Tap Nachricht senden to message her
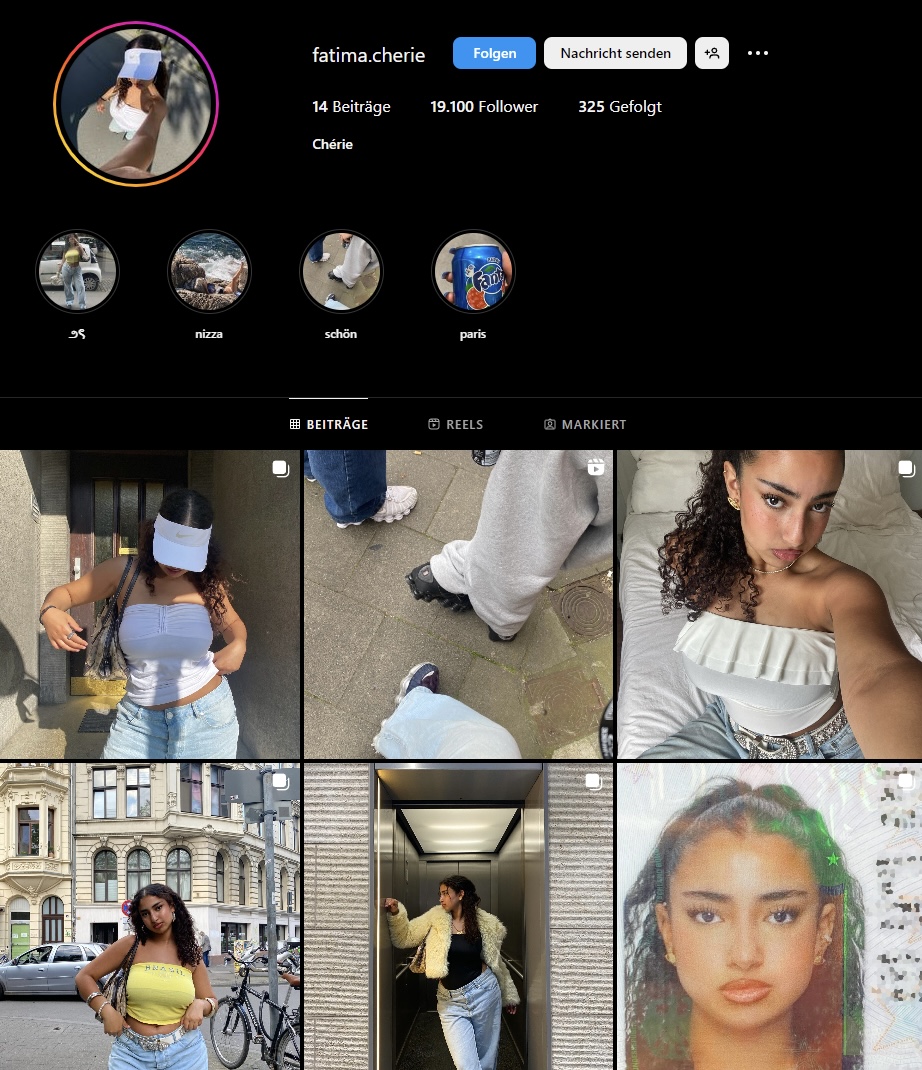The image size is (922, 1070). [615, 53]
